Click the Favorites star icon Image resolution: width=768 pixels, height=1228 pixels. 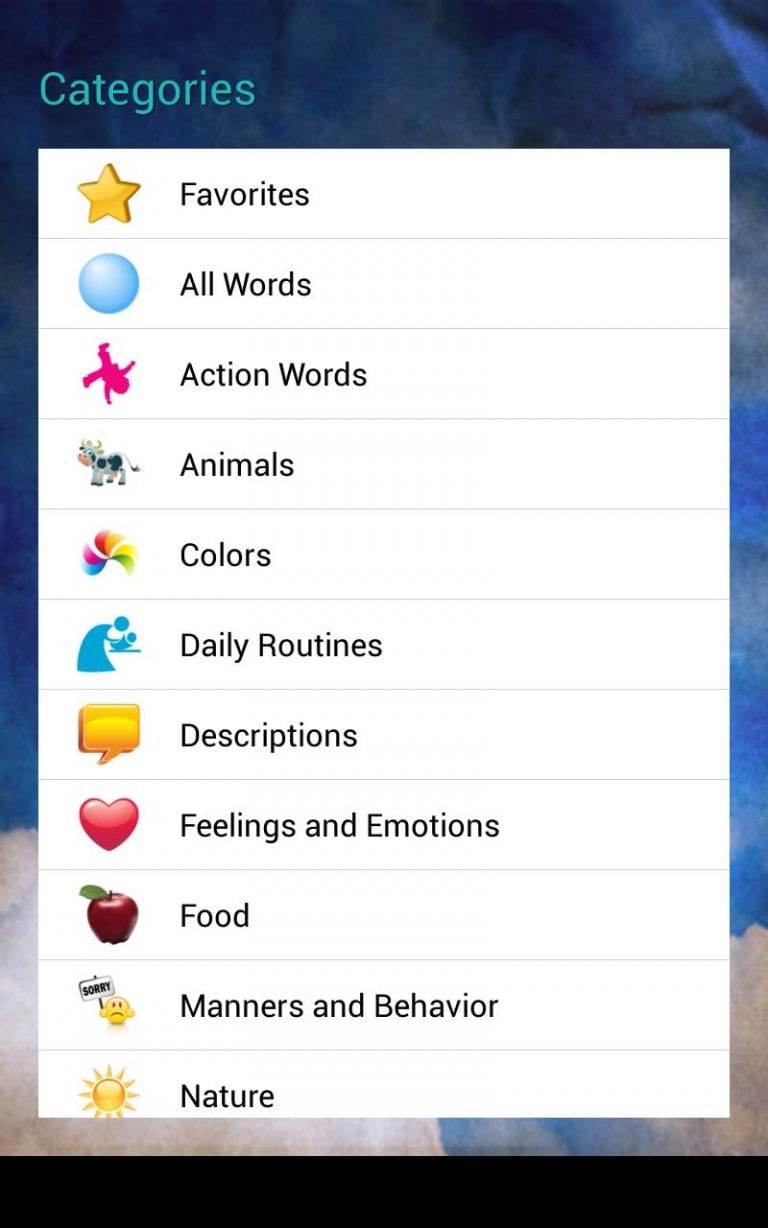[109, 194]
